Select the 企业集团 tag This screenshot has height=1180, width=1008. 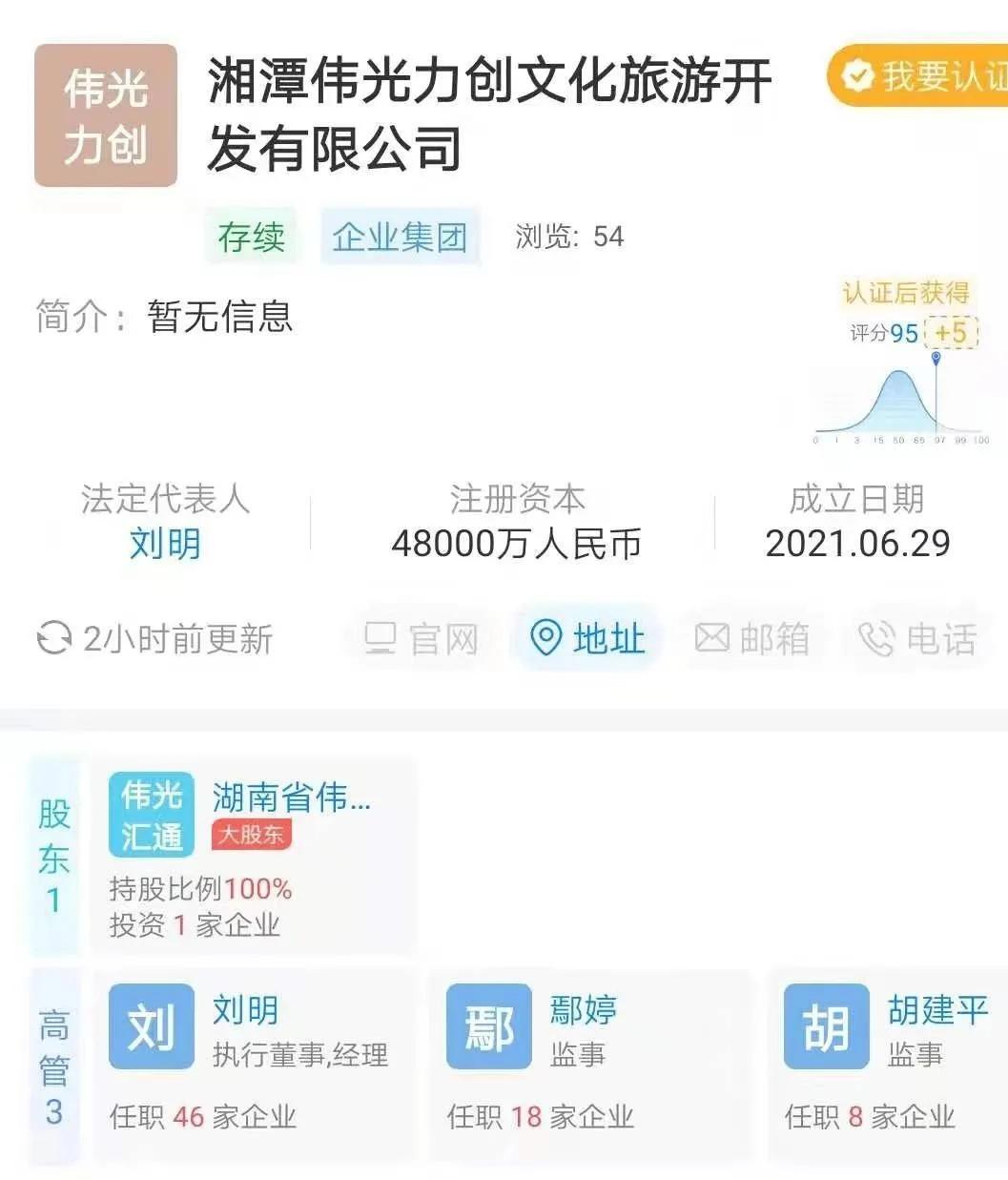[400, 238]
